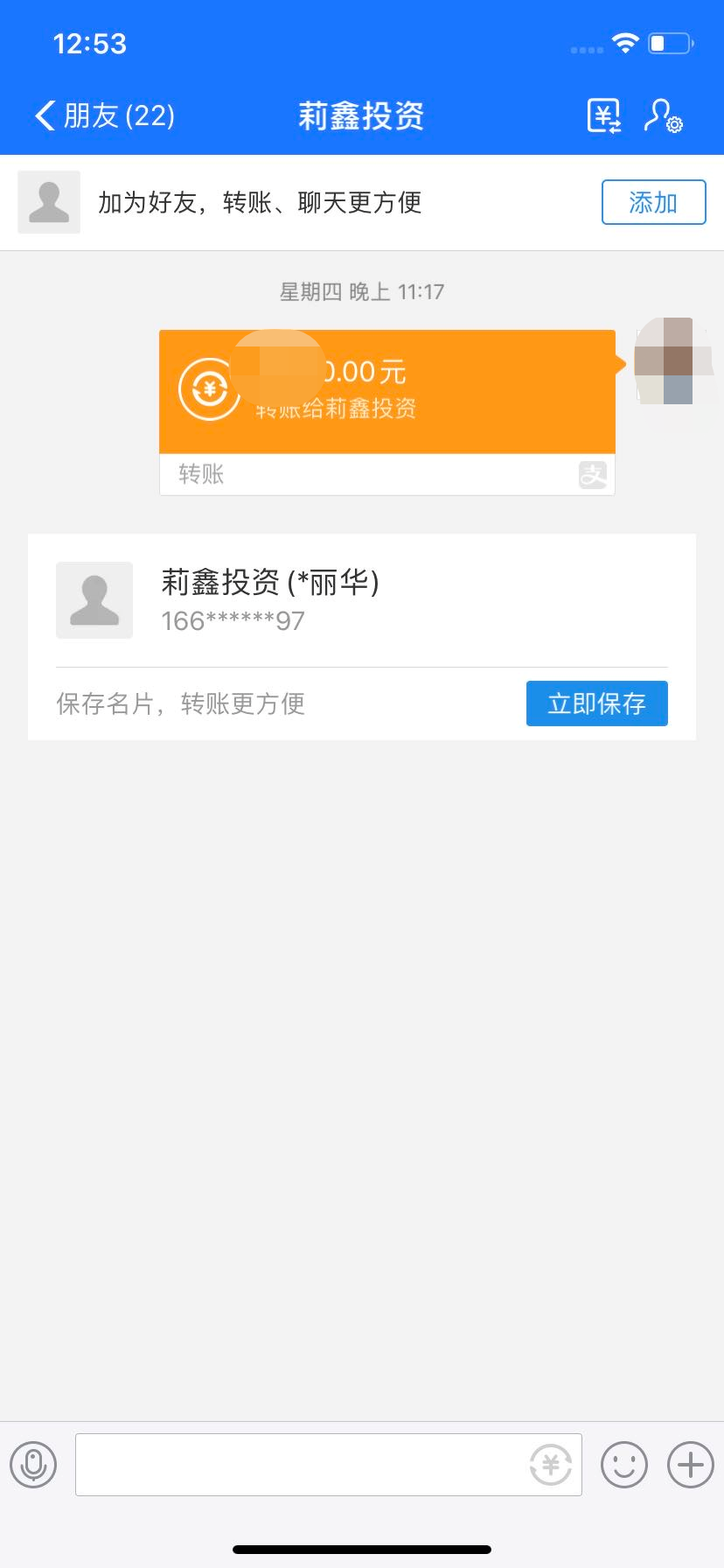724x1568 pixels.
Task: Tap the Wi-Fi icon in status bar
Action: click(x=624, y=42)
